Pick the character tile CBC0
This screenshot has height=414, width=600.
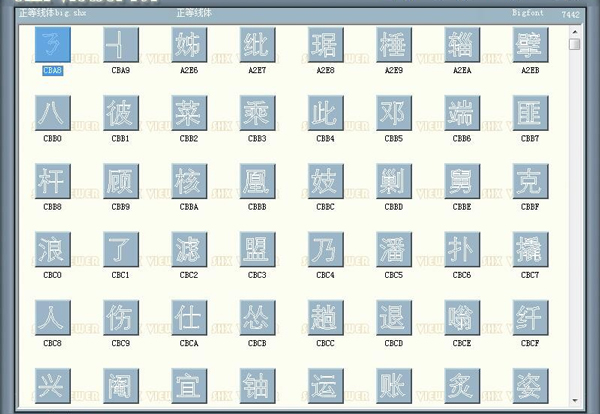pos(52,248)
